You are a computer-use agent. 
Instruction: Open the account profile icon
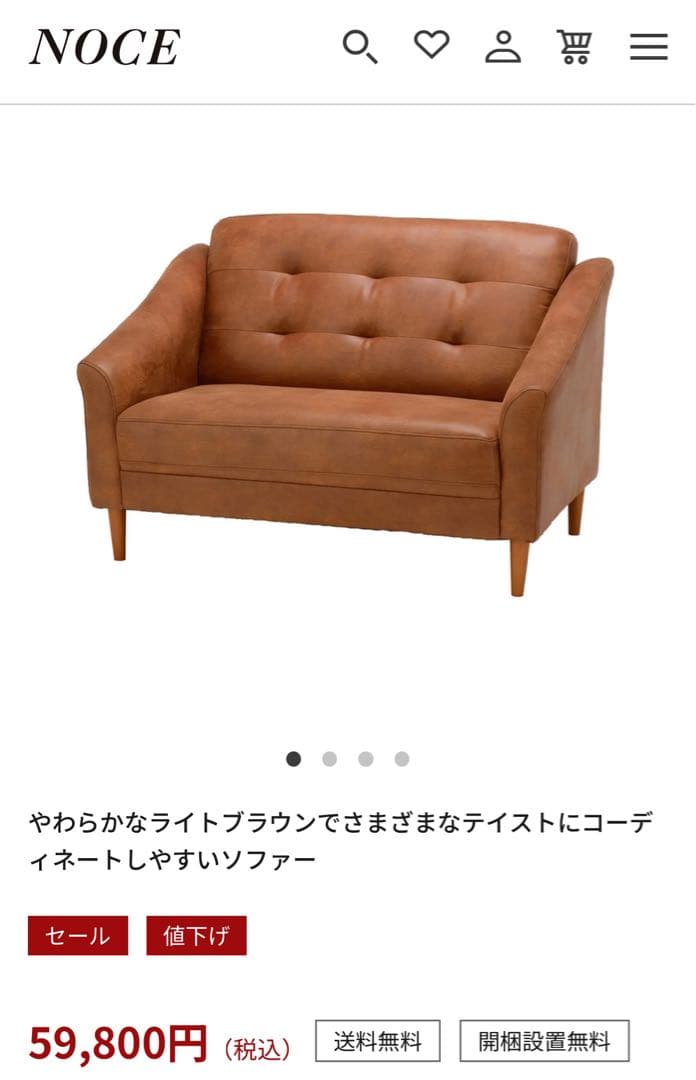[x=503, y=46]
